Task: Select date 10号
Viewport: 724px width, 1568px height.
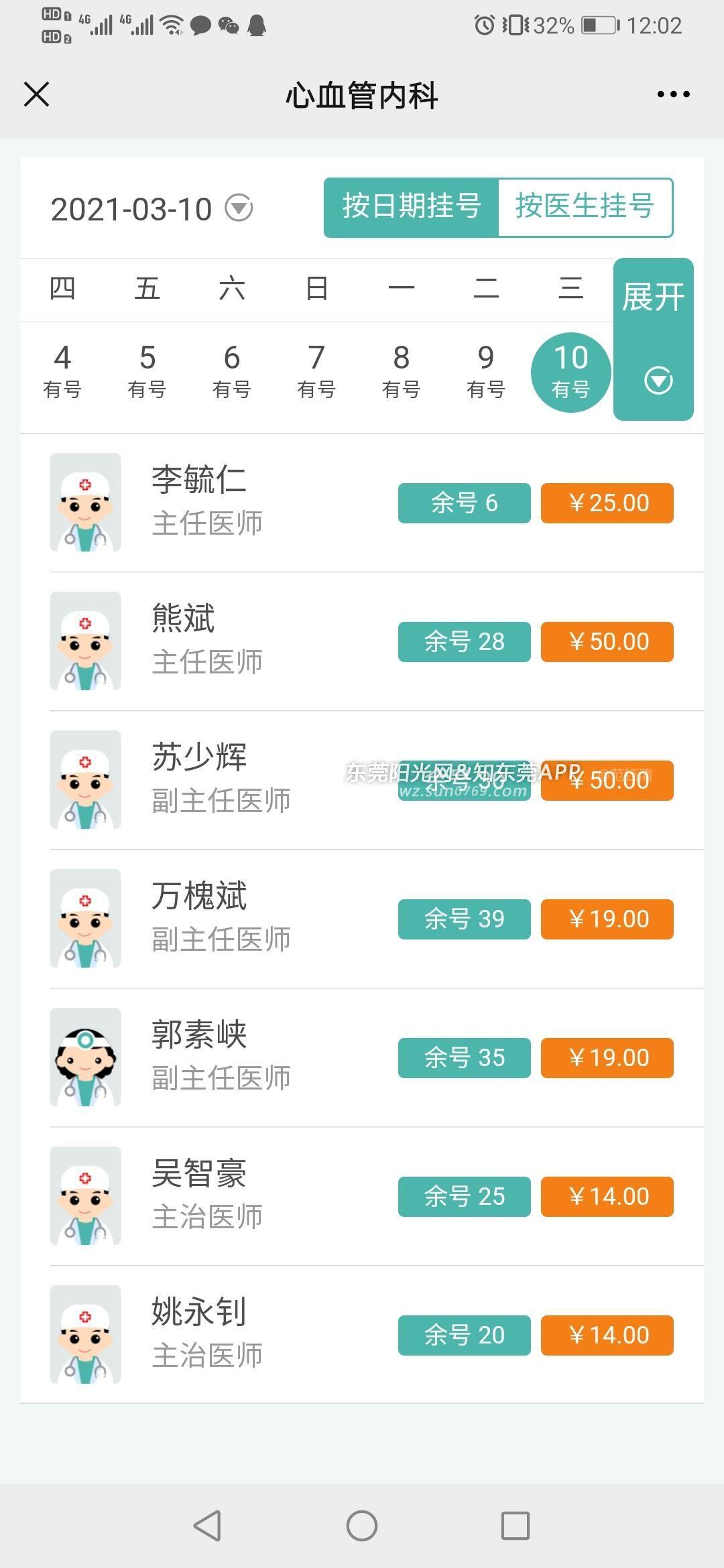Action: click(571, 372)
